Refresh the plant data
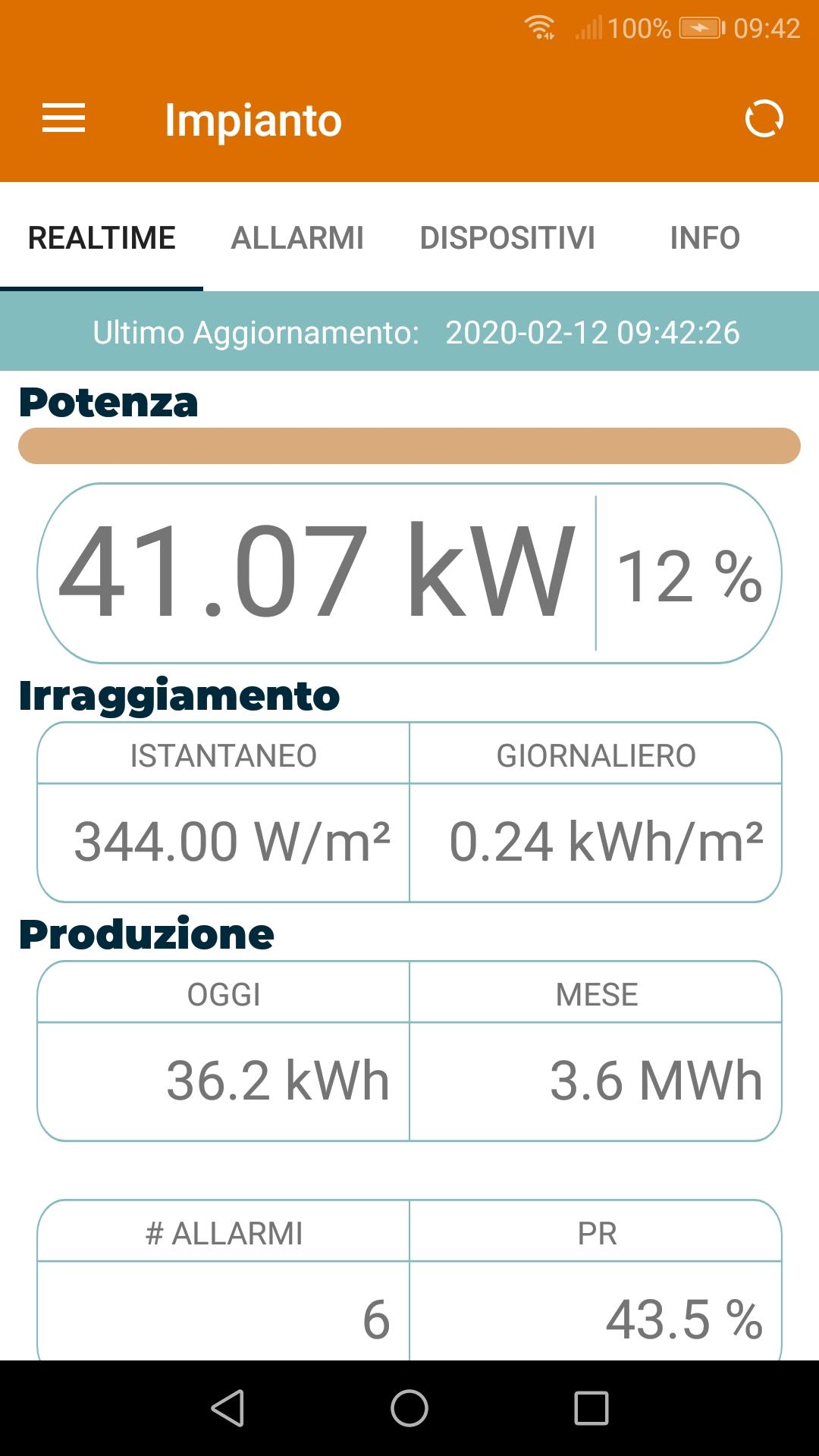 pyautogui.click(x=763, y=119)
